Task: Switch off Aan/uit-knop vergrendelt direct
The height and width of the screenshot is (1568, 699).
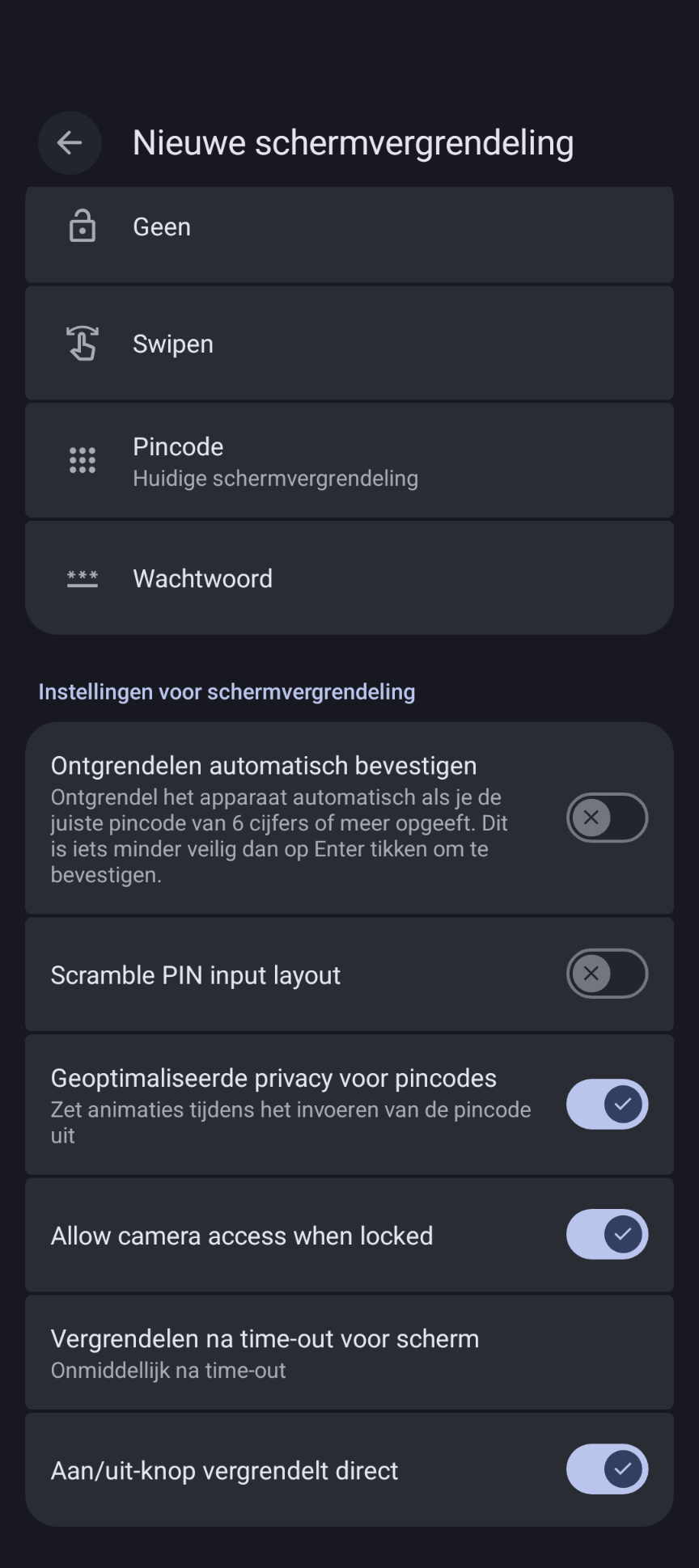Action: (x=607, y=1469)
